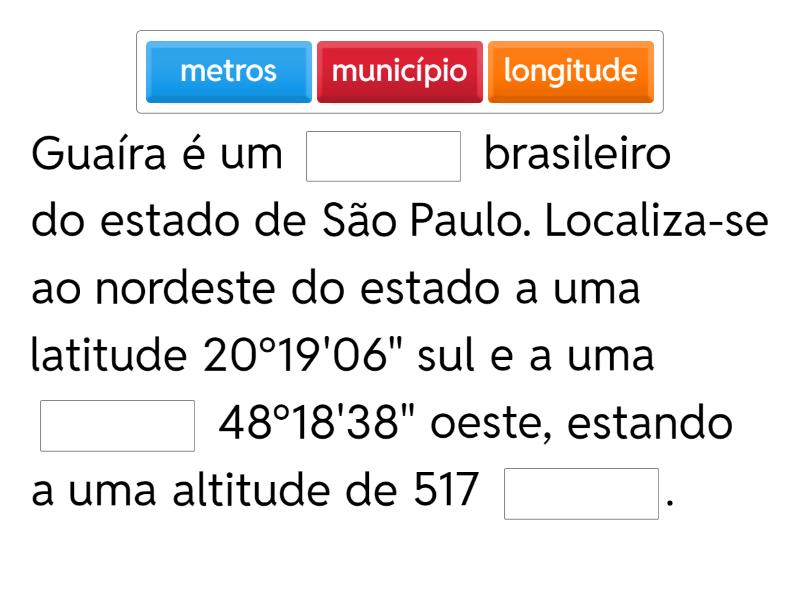Pick the red "município" word tile
This screenshot has height=600, width=800.
[x=399, y=72]
